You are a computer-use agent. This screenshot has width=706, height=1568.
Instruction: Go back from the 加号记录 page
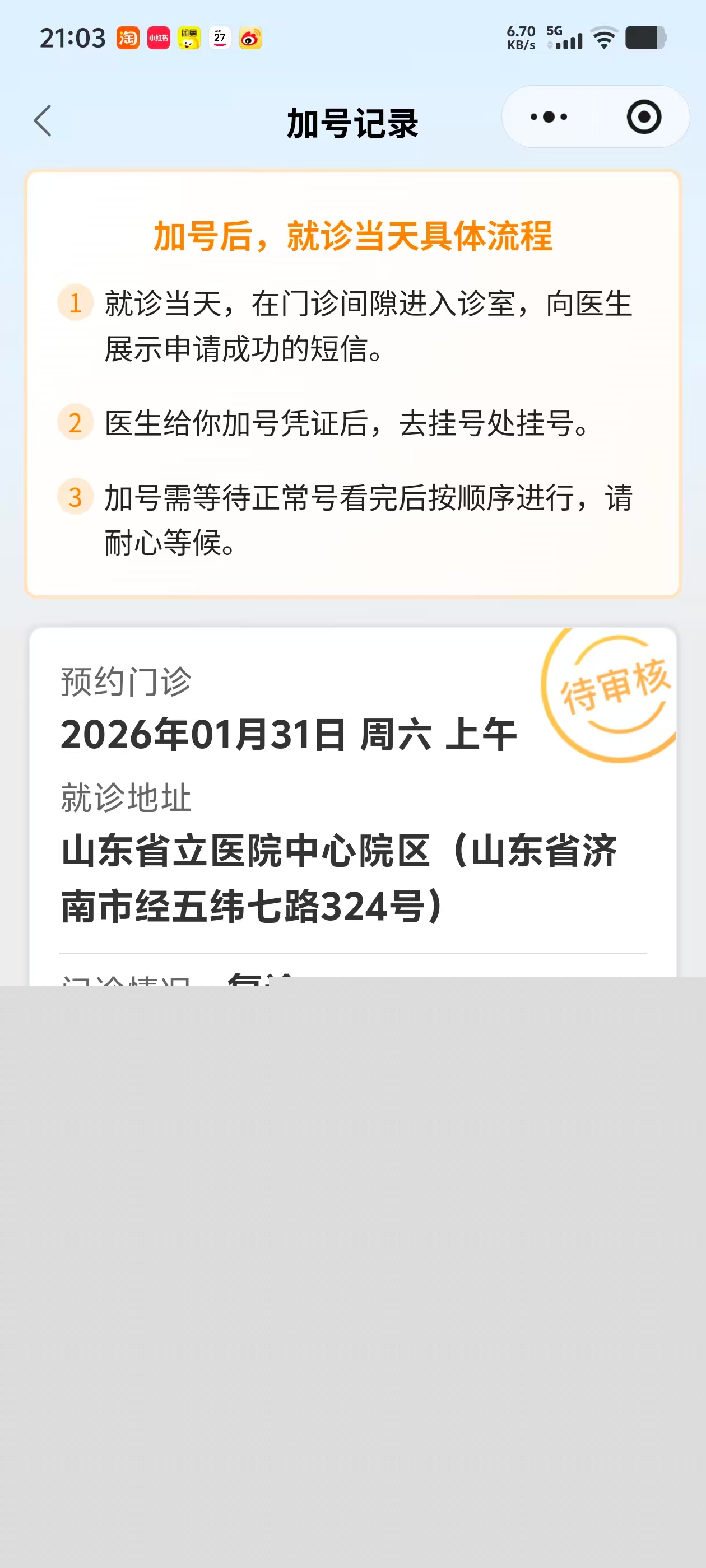(43, 120)
